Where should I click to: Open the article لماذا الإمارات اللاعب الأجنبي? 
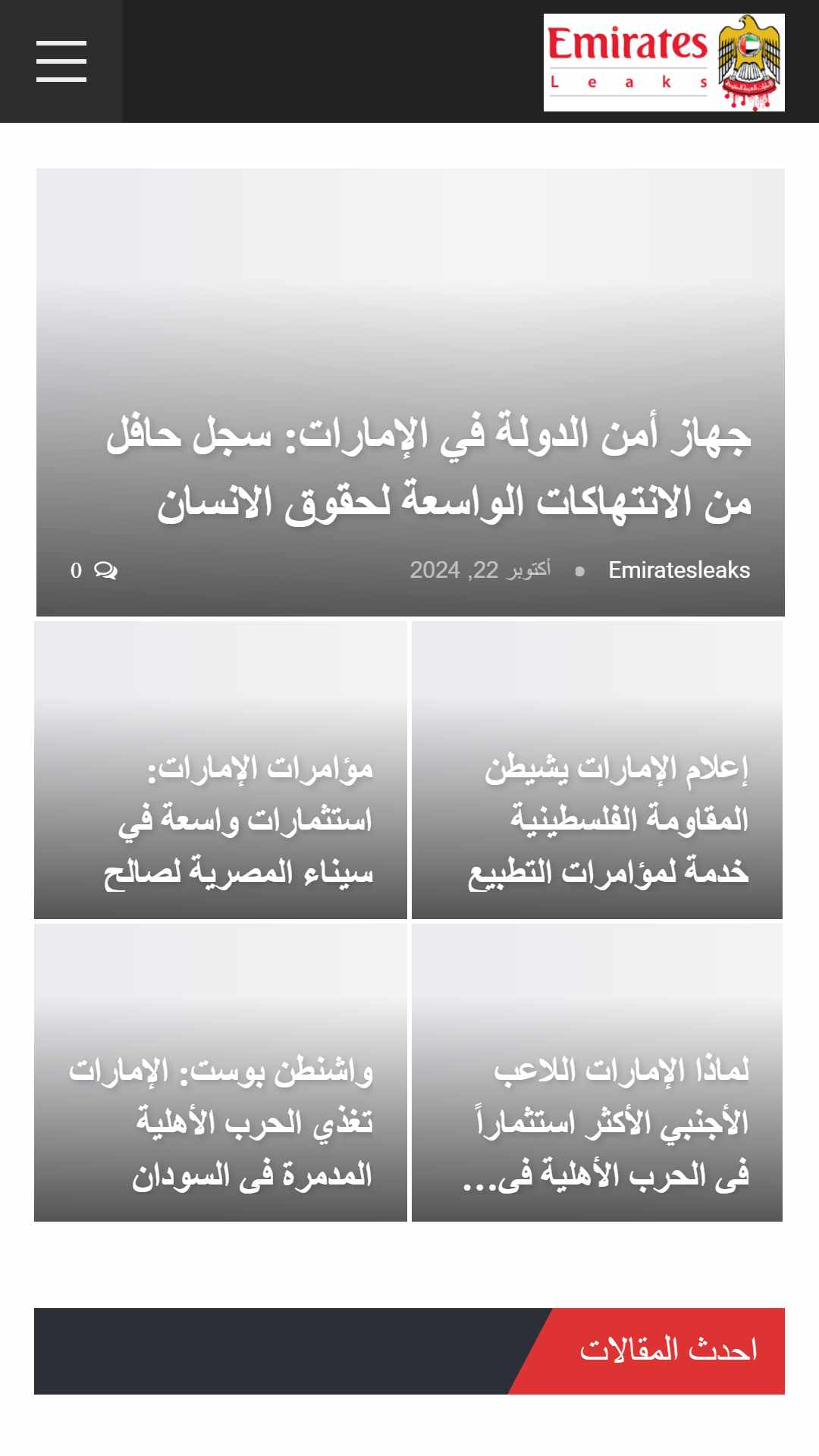click(x=606, y=1122)
